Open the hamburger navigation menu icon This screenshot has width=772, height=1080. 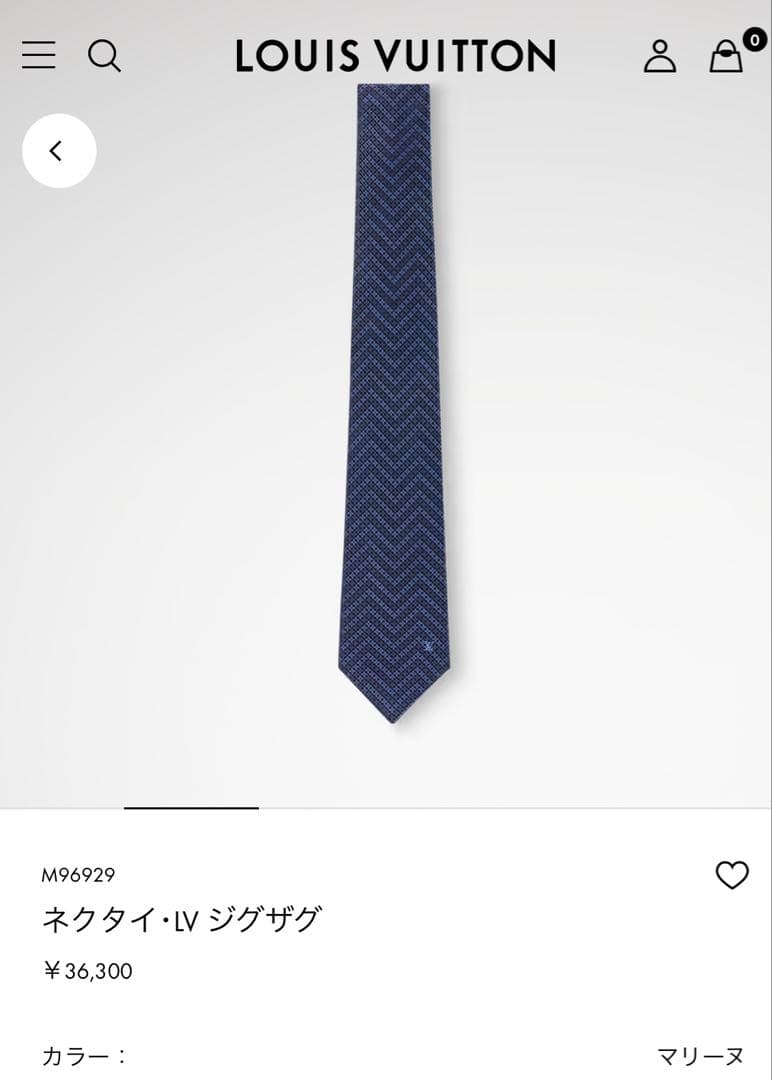[38, 57]
